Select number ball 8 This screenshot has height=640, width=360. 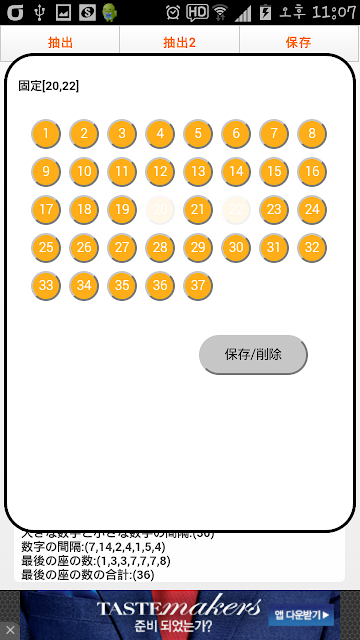click(312, 133)
